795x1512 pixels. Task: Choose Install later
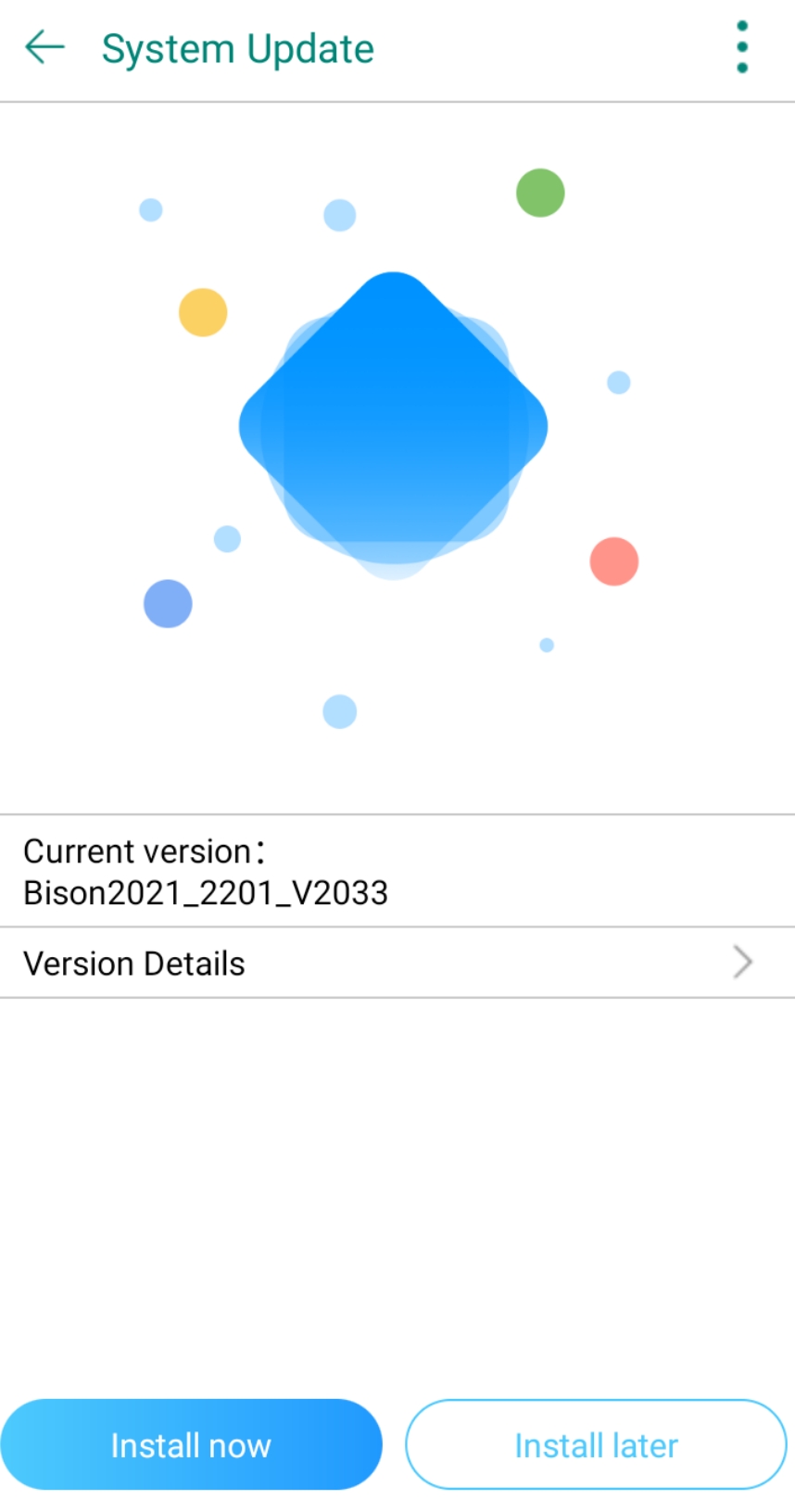click(596, 1444)
